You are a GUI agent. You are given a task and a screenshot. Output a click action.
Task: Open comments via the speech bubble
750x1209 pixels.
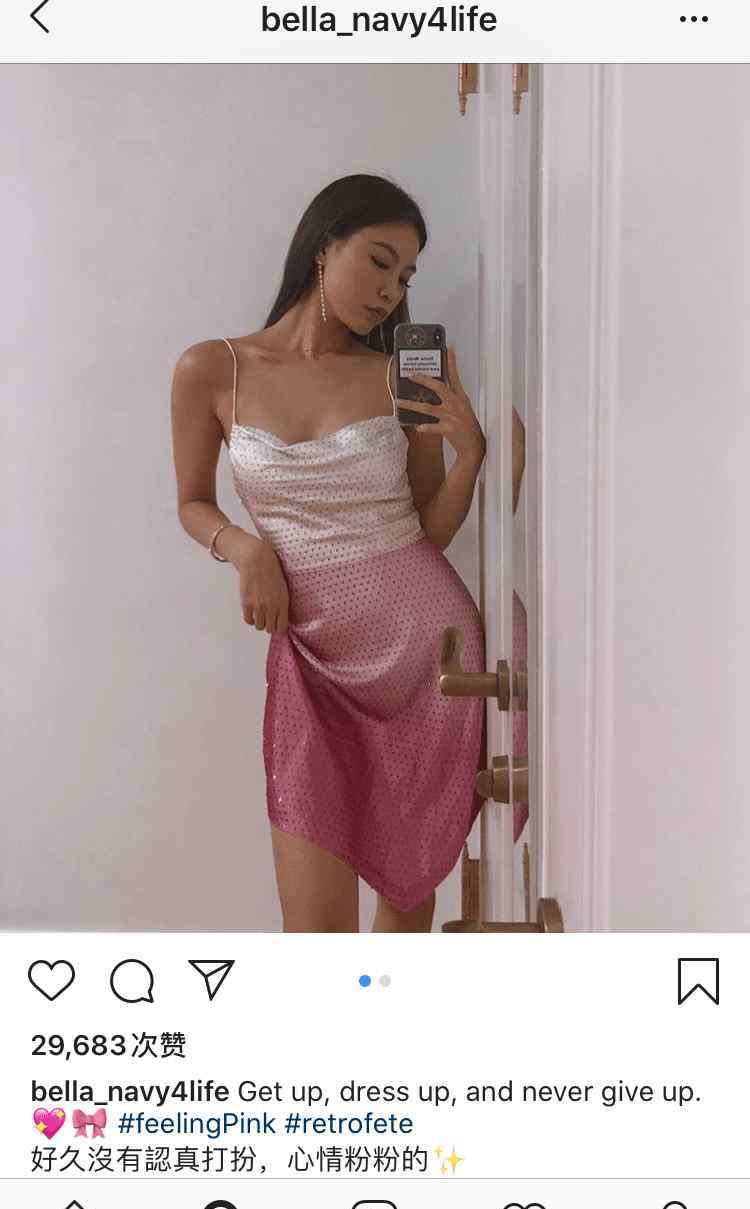point(132,980)
